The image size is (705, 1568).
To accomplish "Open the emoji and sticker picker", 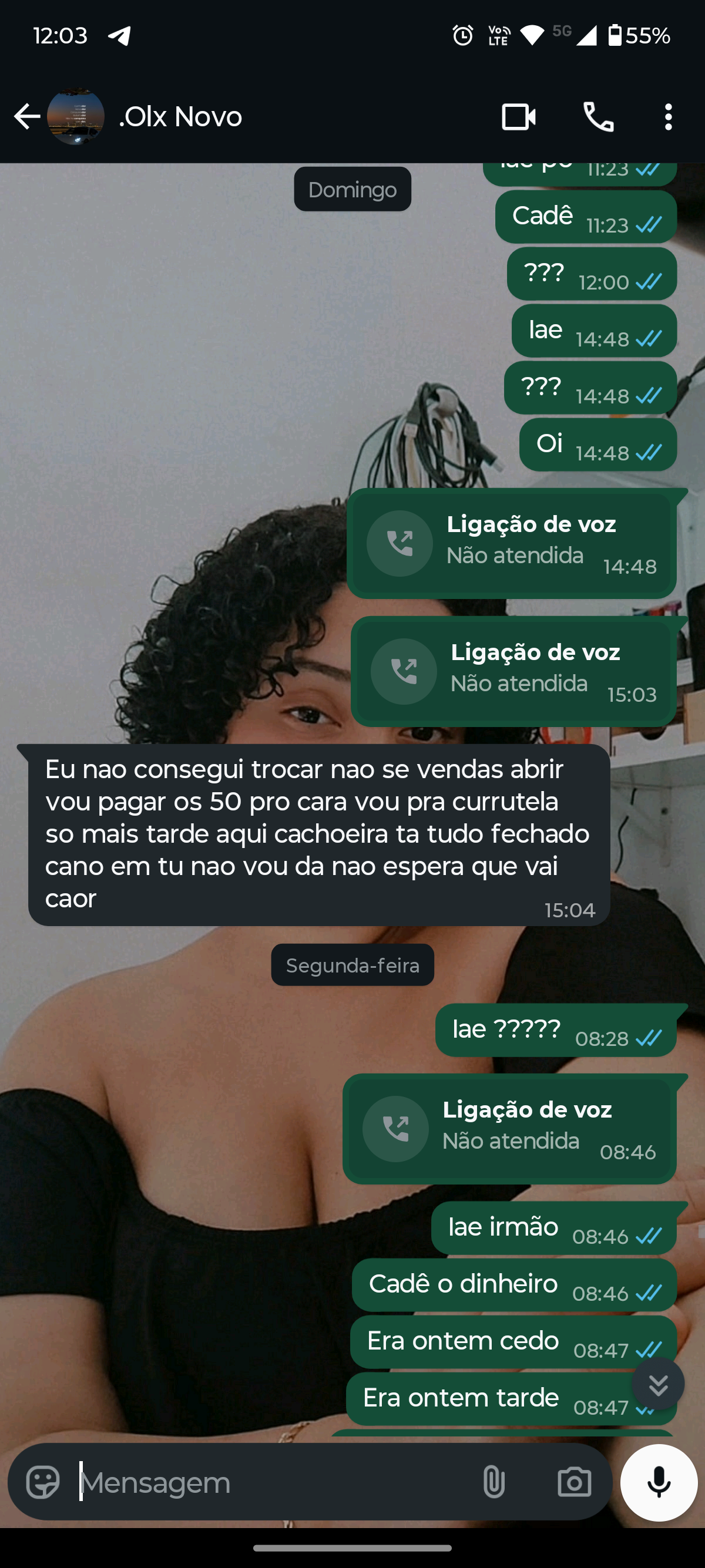I will [43, 1482].
